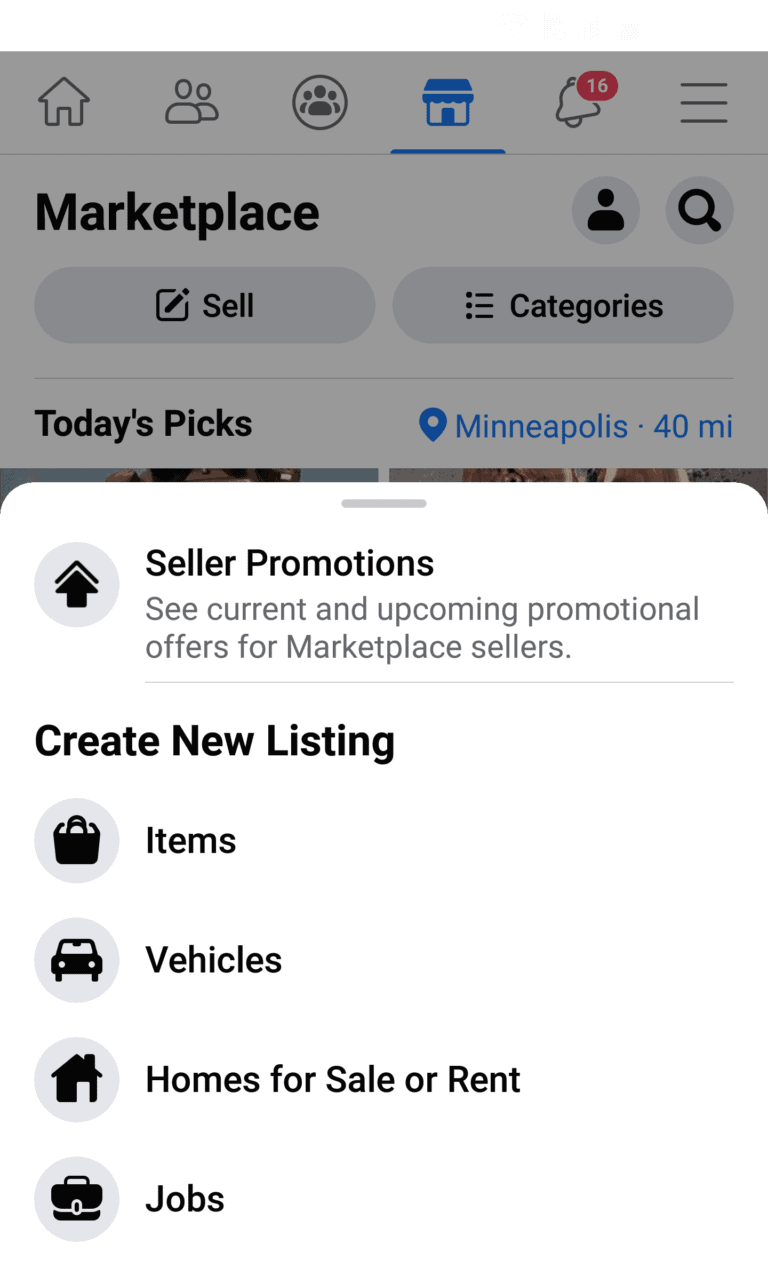768x1276 pixels.
Task: Click the Homes for Sale house icon
Action: (x=77, y=1079)
